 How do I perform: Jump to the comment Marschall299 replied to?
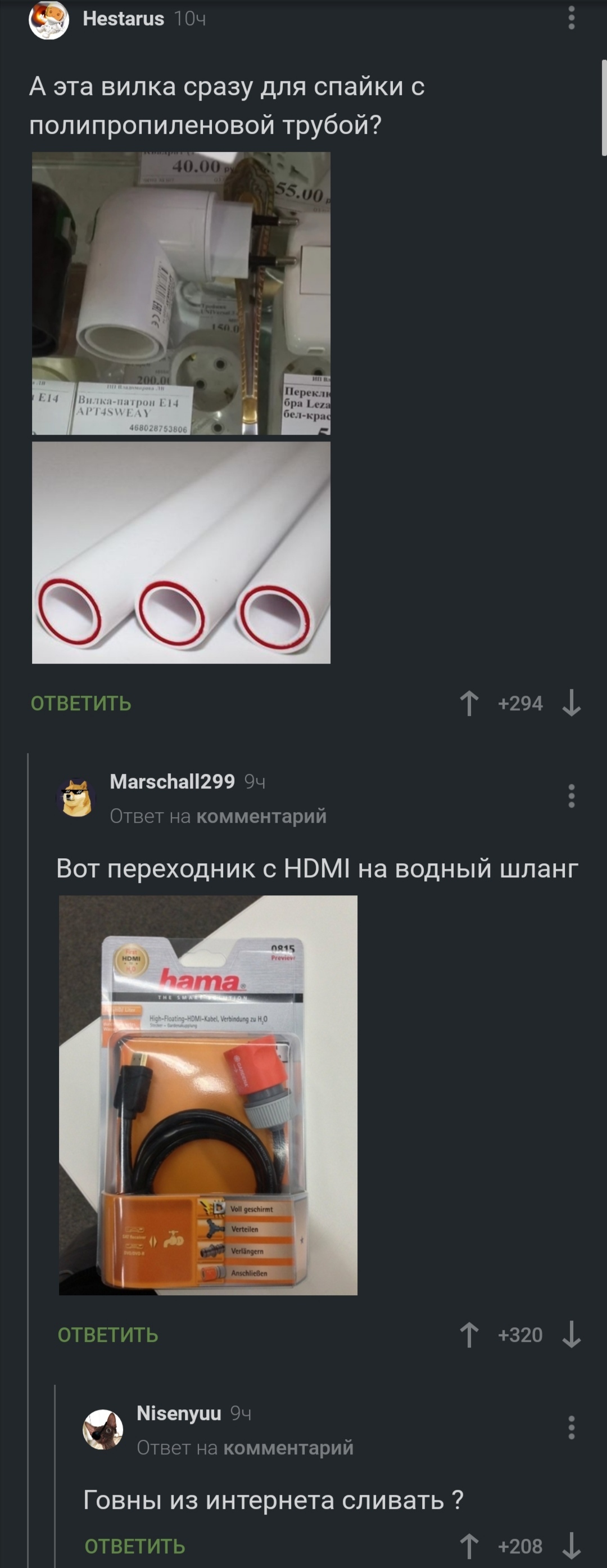(x=261, y=815)
